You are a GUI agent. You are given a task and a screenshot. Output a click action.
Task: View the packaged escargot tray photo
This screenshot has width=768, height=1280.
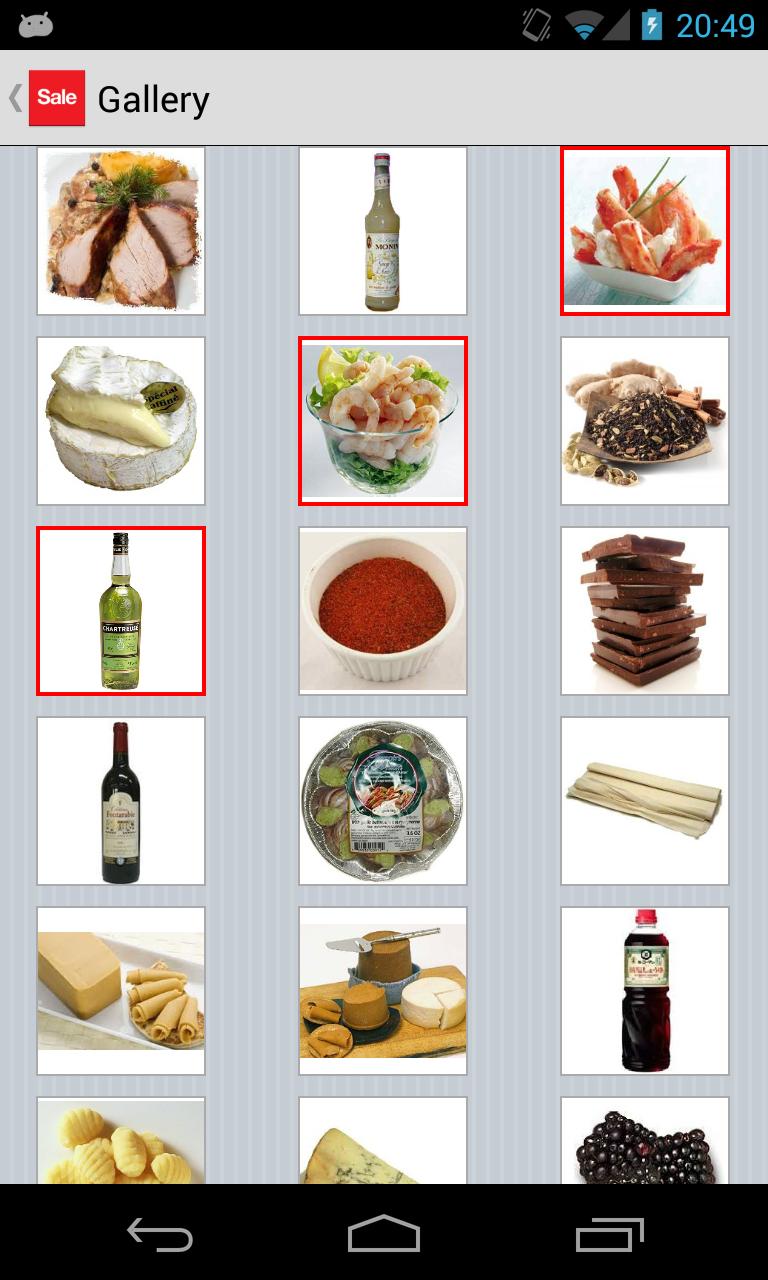pyautogui.click(x=383, y=801)
